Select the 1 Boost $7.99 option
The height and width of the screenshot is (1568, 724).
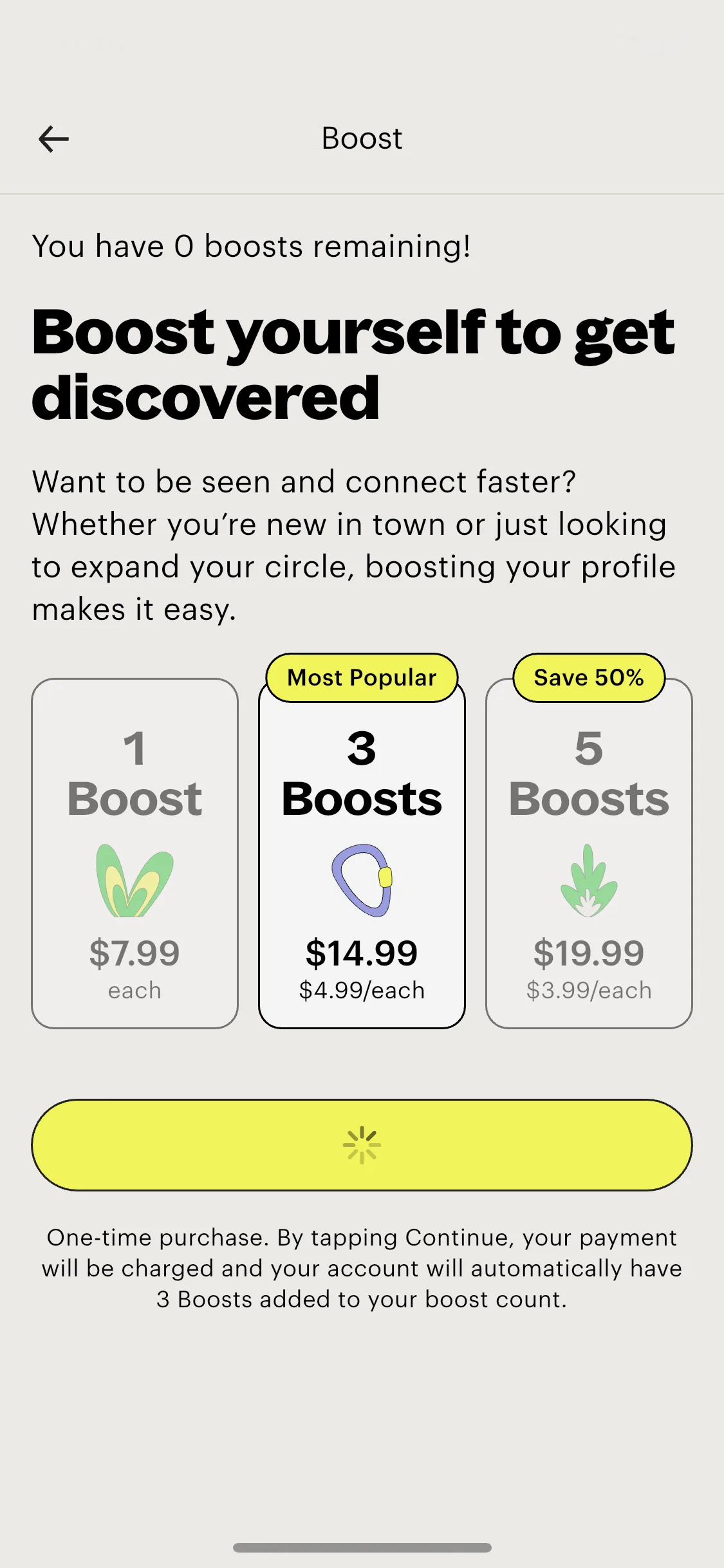coord(135,853)
